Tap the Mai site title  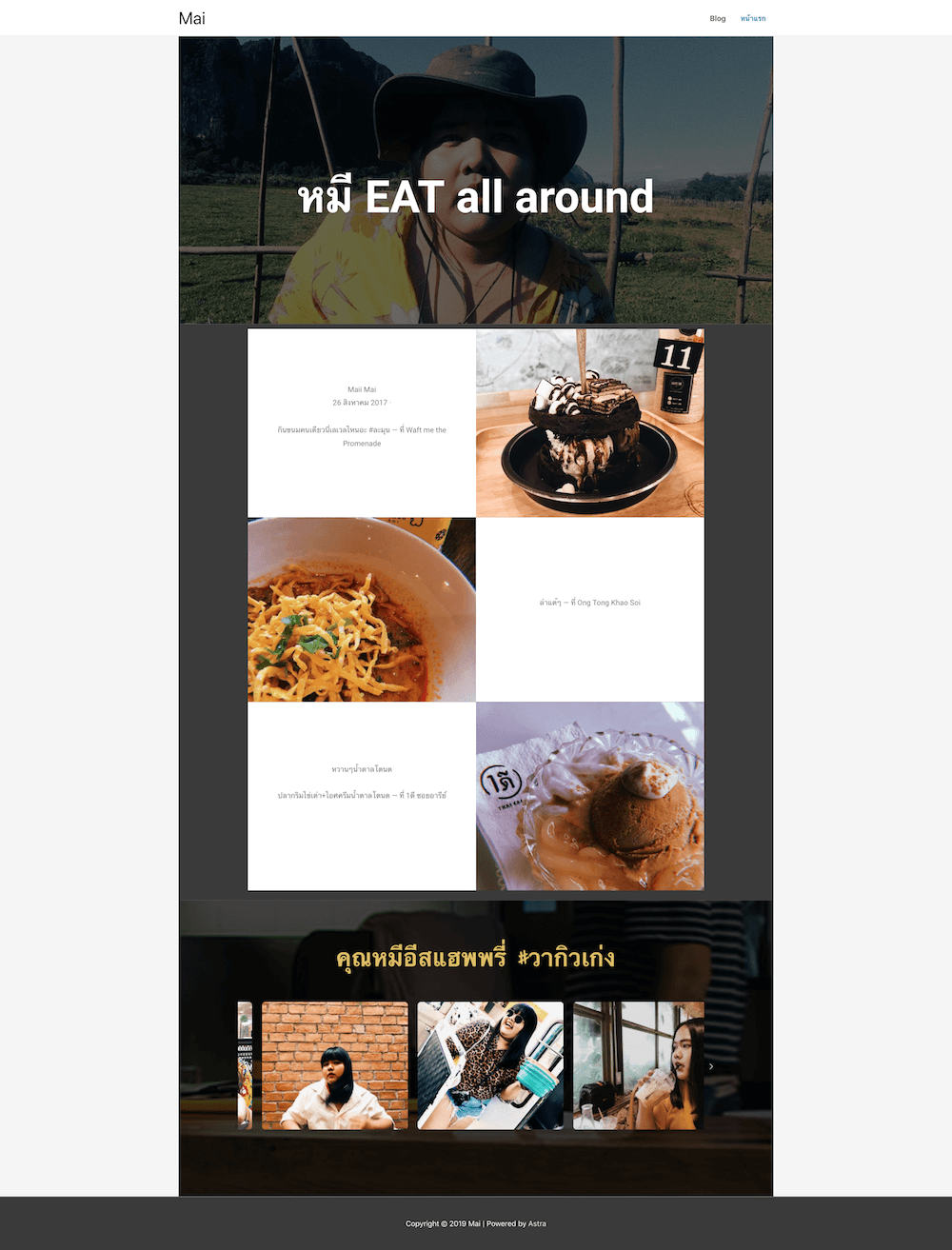191,18
